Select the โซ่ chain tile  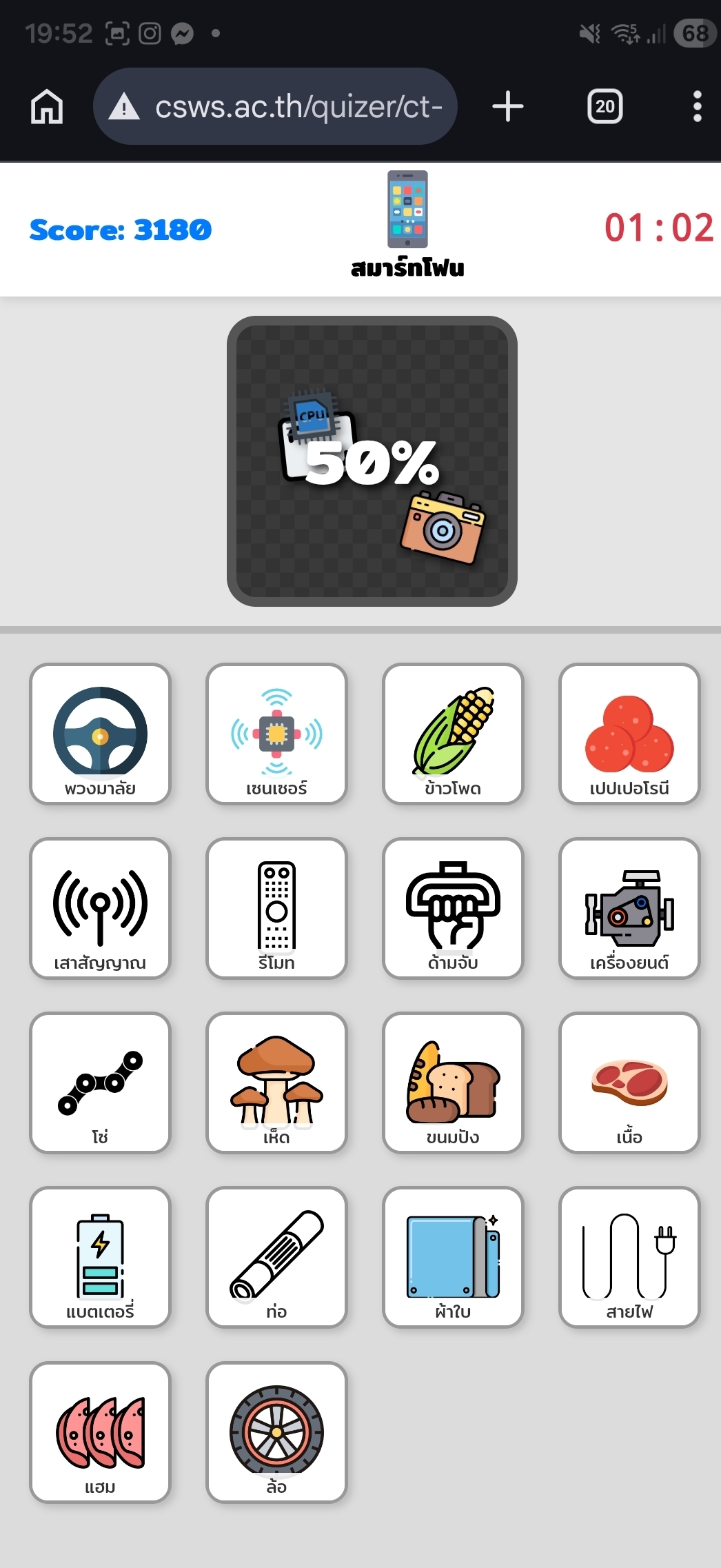(100, 1083)
